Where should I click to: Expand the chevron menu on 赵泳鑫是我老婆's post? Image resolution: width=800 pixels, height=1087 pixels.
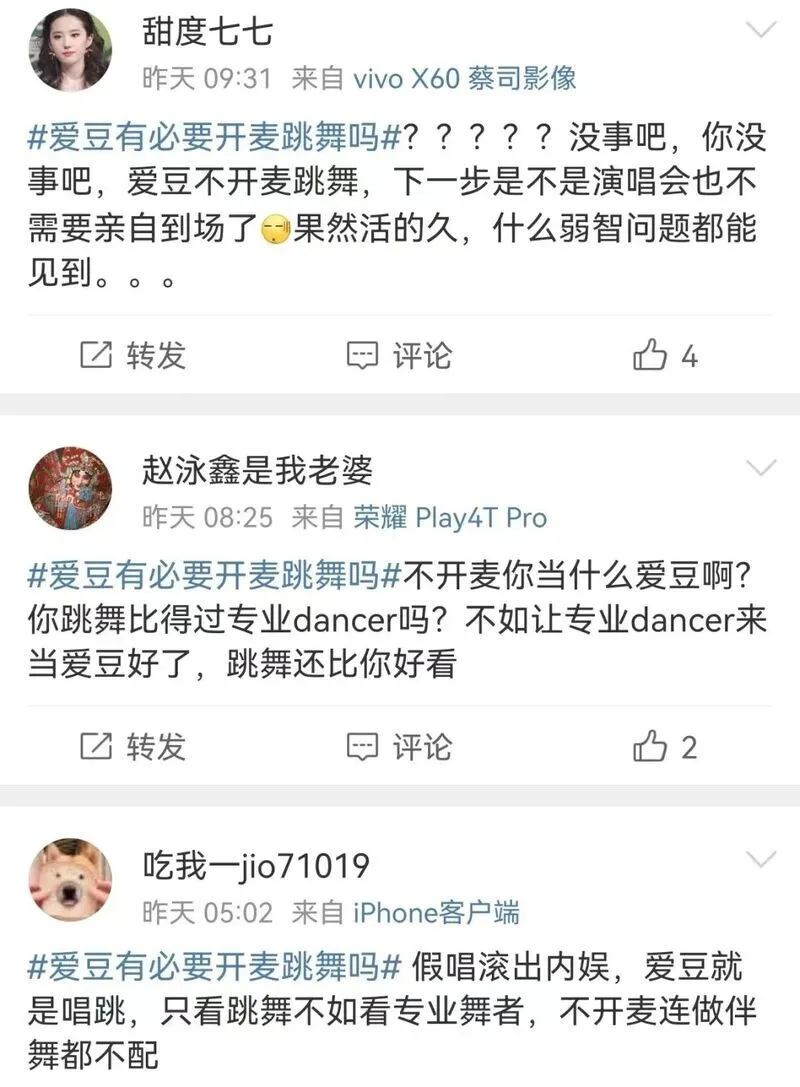[762, 467]
